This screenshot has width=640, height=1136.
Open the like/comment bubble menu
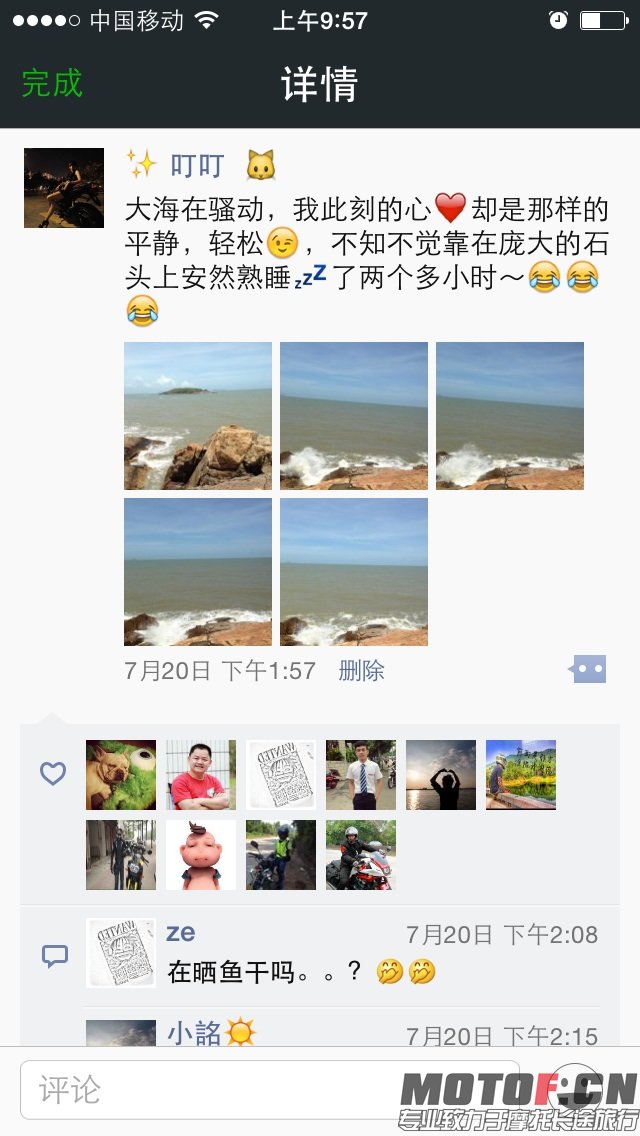(588, 669)
